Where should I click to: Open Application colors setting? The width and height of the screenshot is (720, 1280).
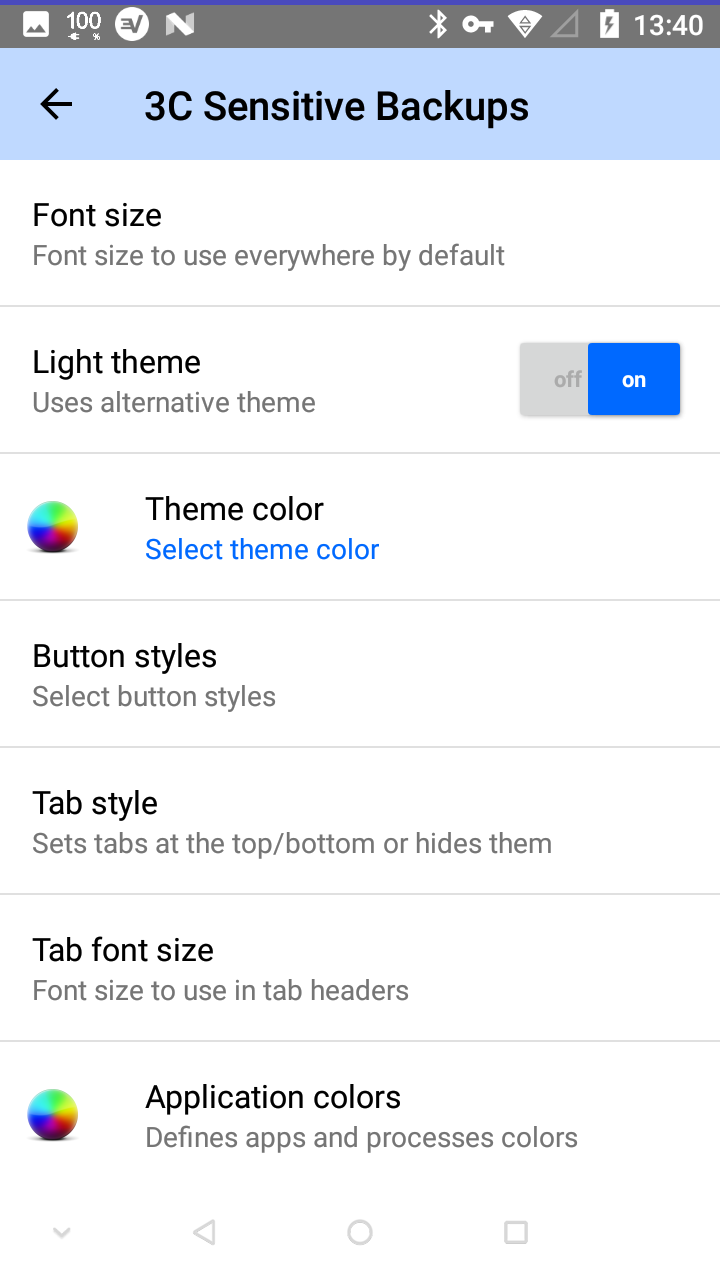(361, 1116)
